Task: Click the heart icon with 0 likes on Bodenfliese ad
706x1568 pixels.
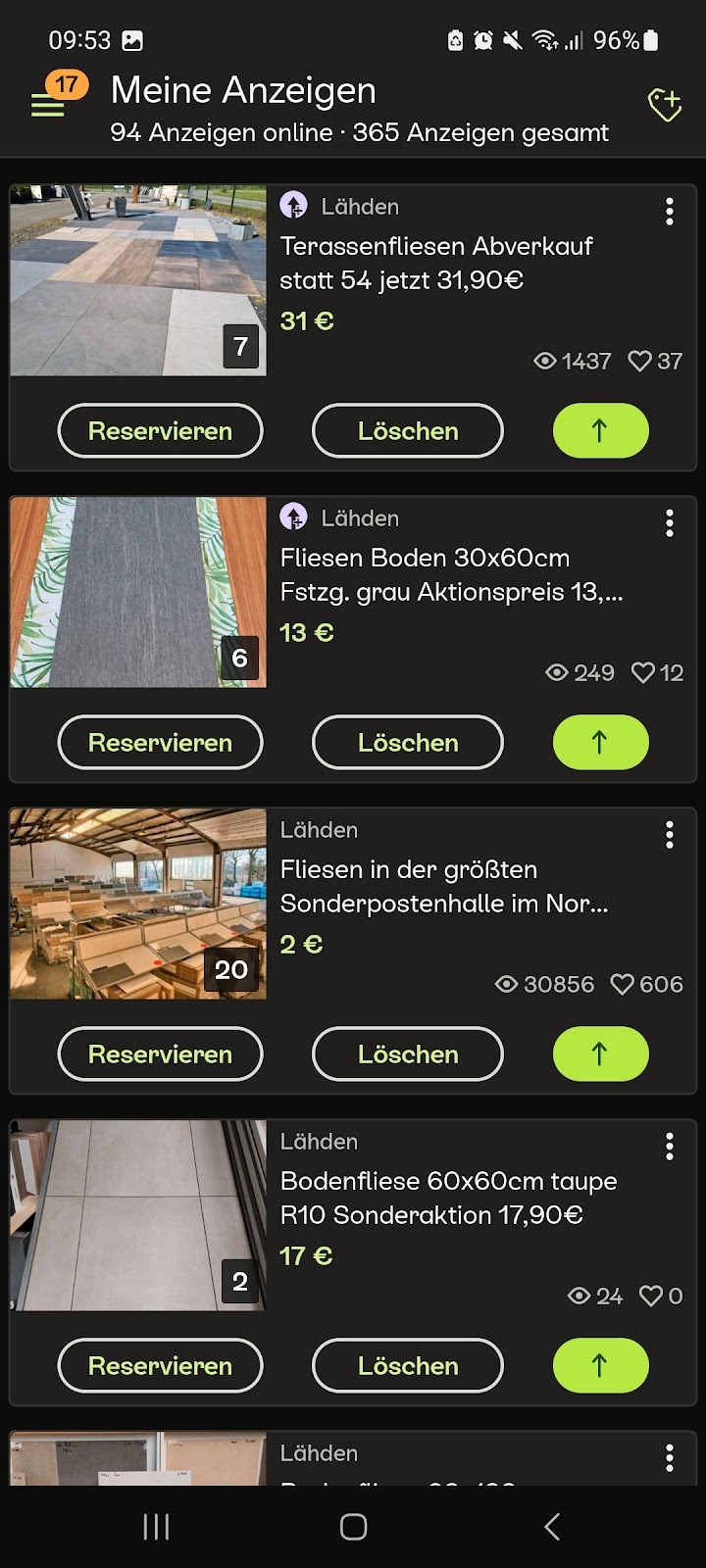Action: click(x=654, y=1296)
